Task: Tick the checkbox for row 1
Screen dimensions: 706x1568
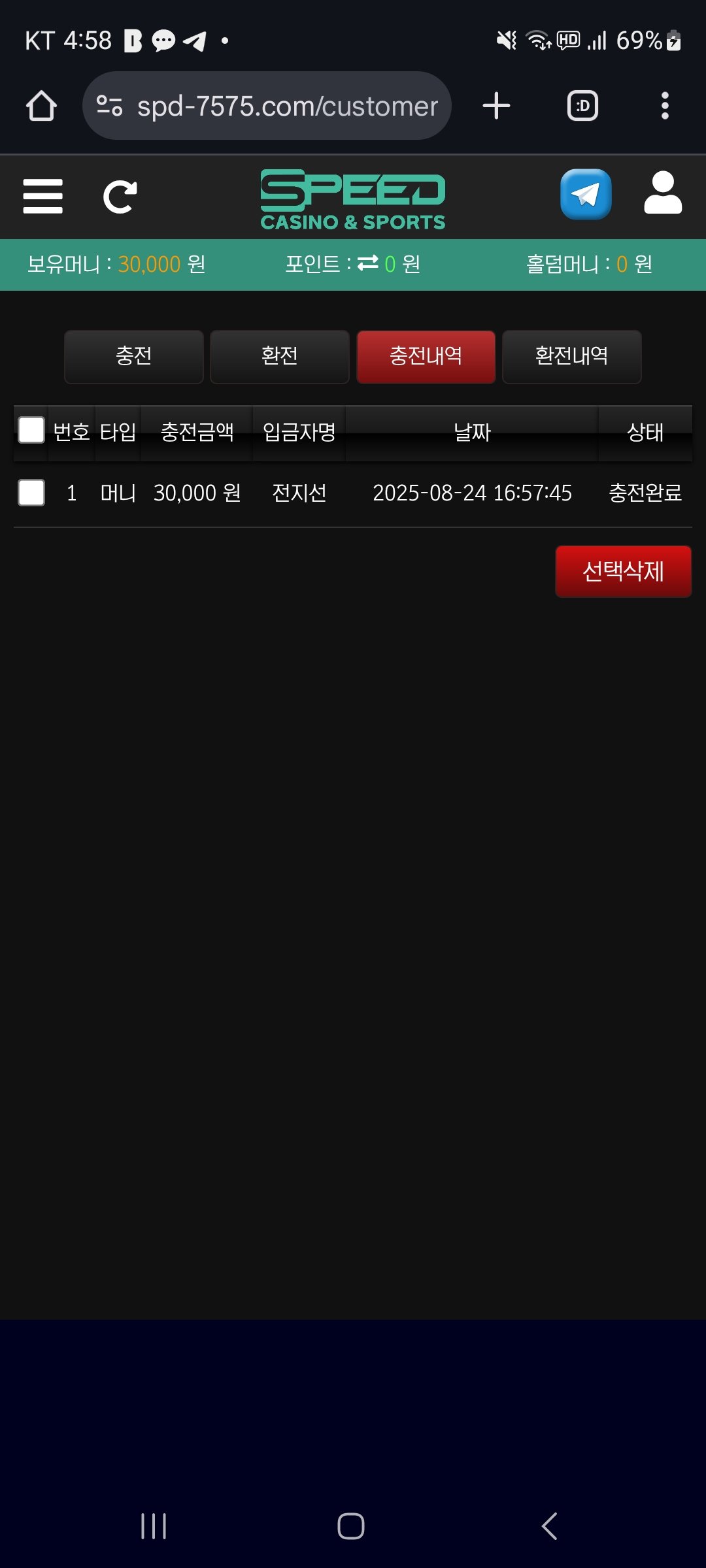Action: 31,493
